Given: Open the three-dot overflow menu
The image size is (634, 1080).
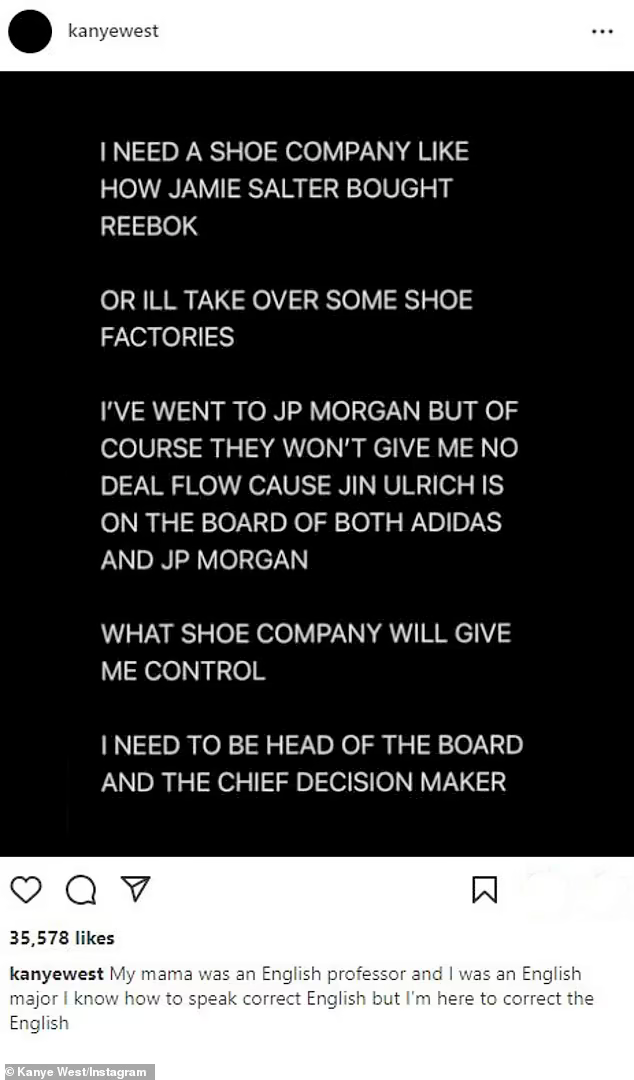Looking at the screenshot, I should click(x=601, y=32).
